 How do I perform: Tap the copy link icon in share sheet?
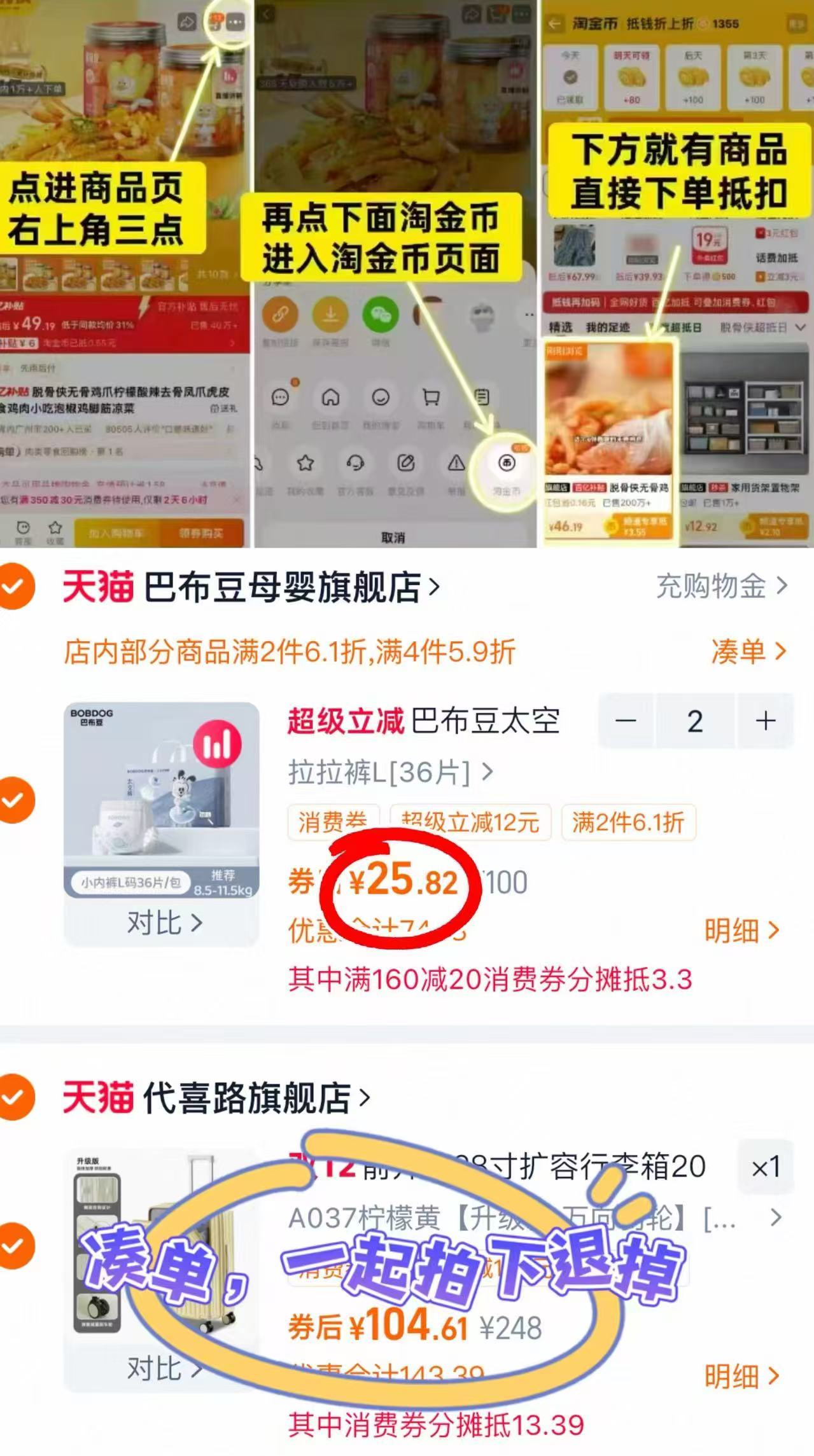(280, 315)
